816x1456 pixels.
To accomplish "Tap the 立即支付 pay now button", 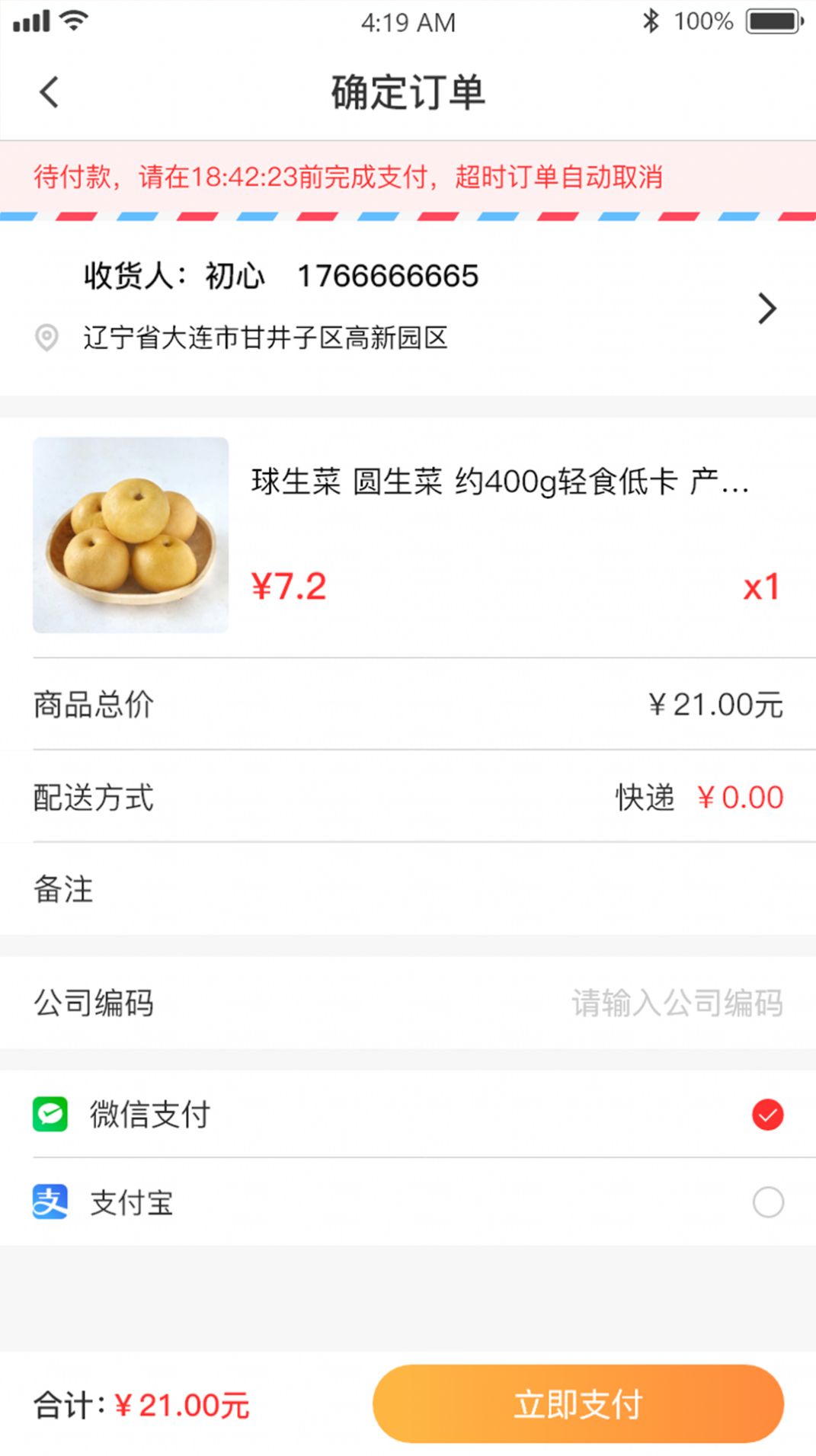I will [x=579, y=1403].
